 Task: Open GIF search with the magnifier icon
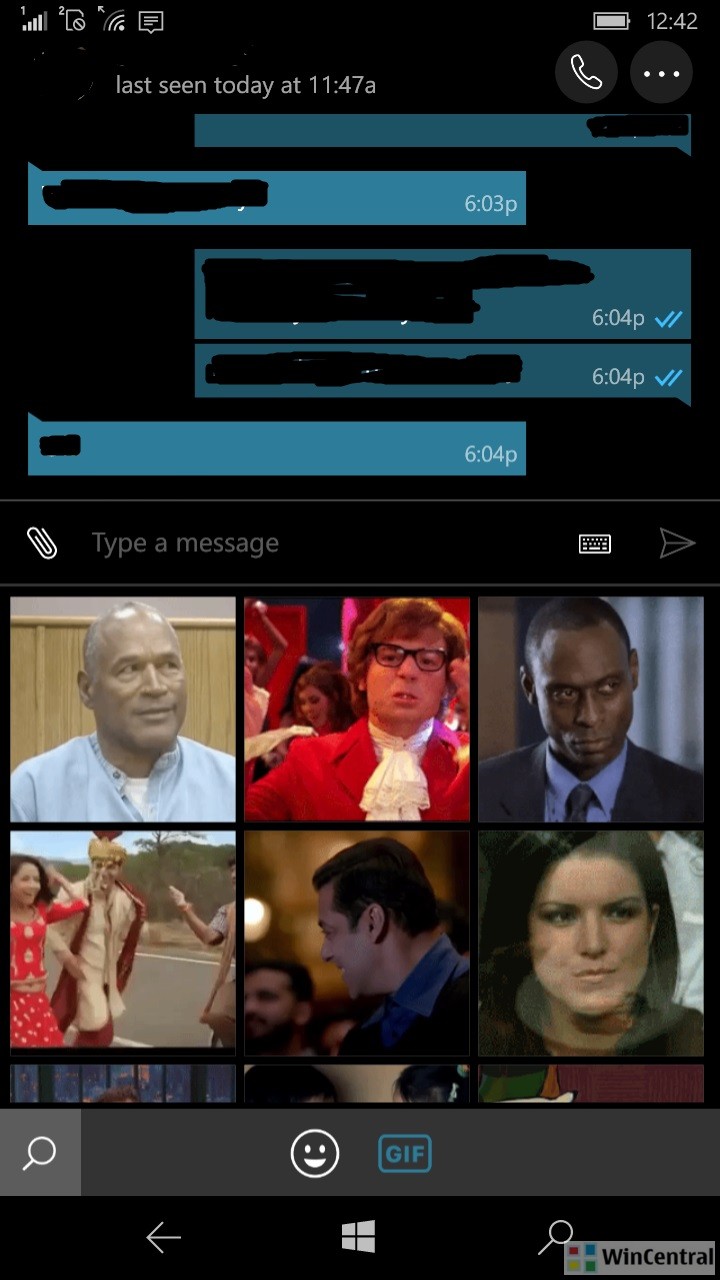click(x=40, y=1152)
